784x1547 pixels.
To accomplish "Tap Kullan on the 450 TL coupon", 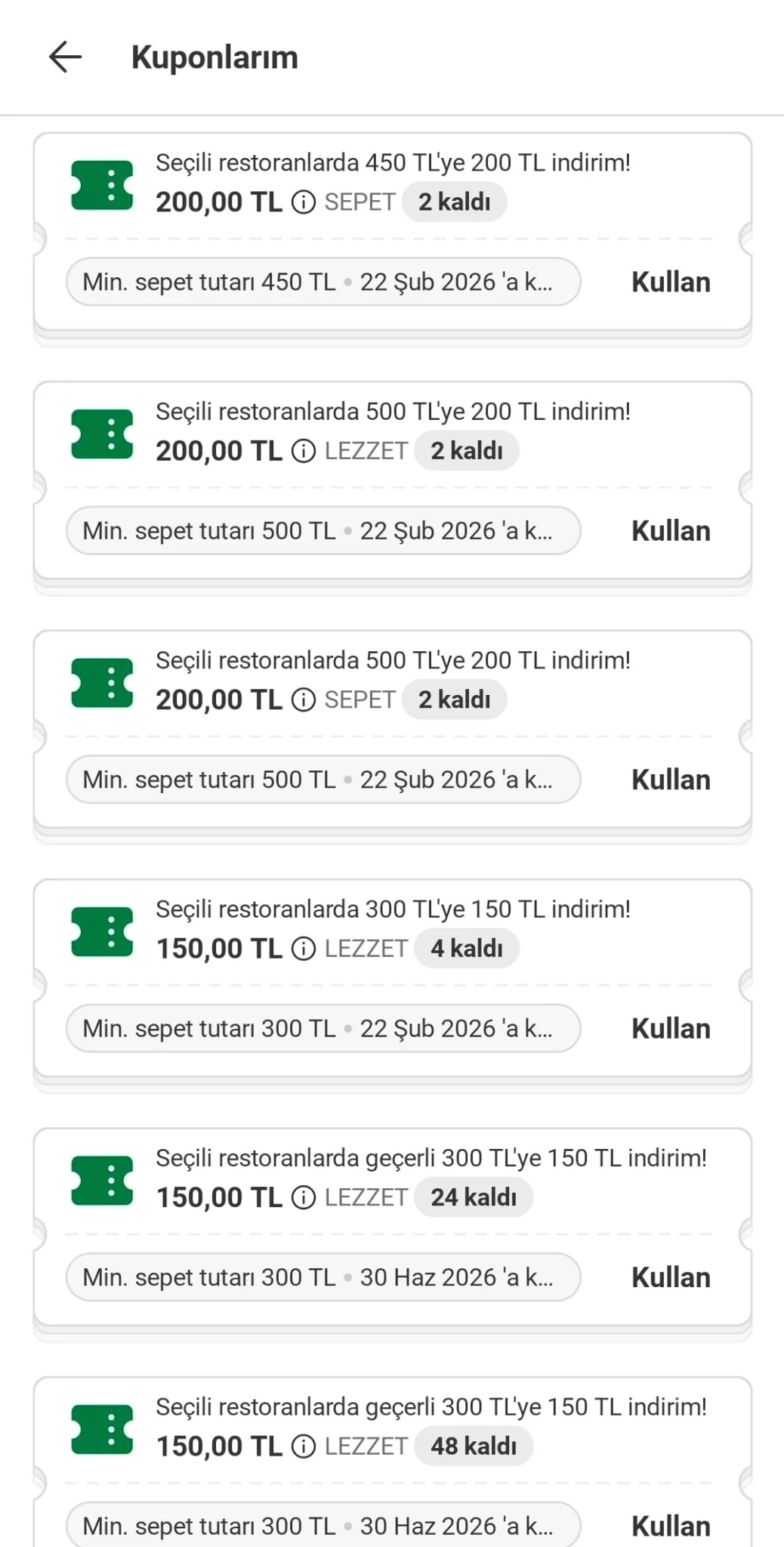I will (670, 282).
